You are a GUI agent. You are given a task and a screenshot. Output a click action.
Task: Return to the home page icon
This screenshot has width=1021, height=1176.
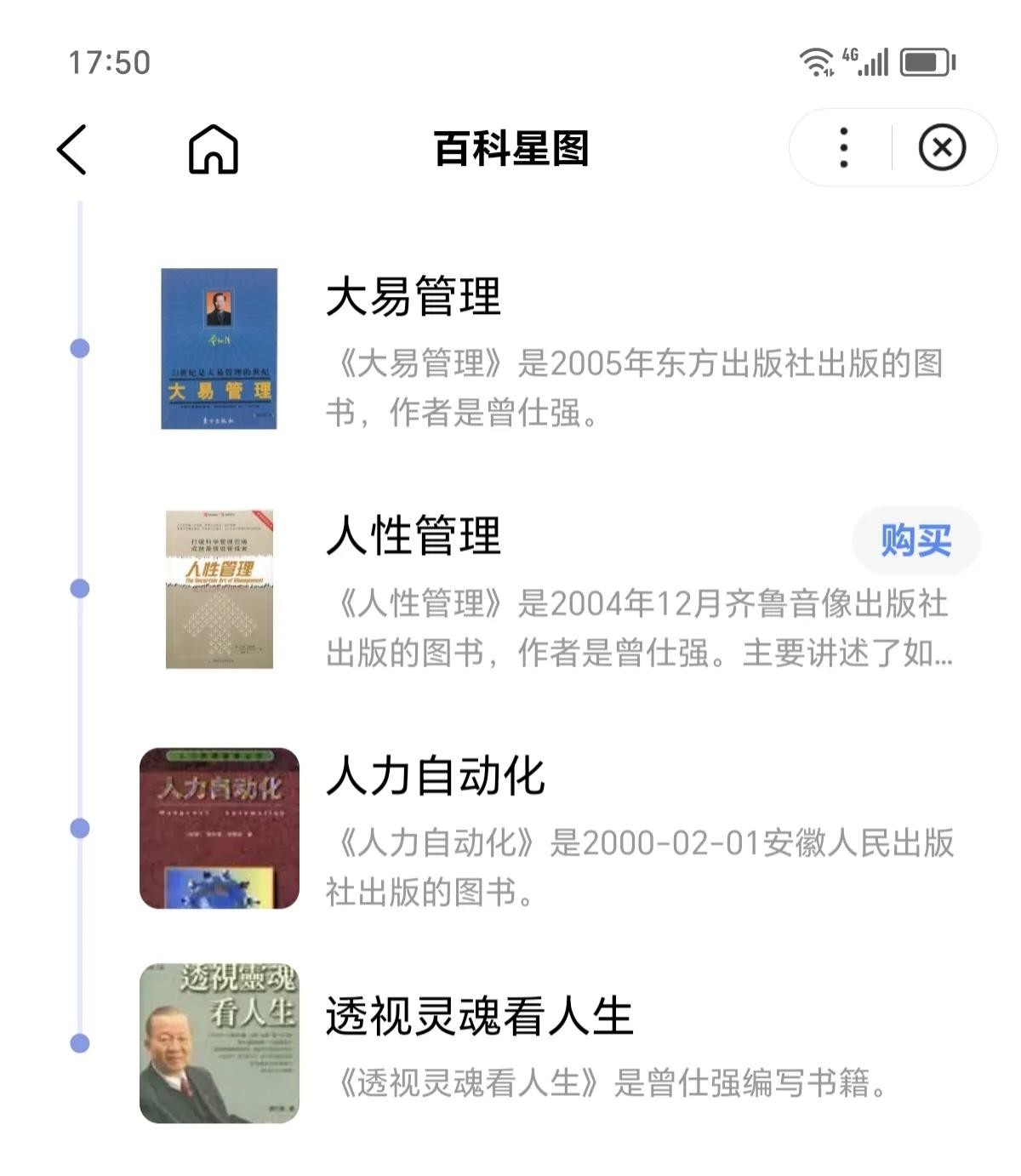[213, 149]
